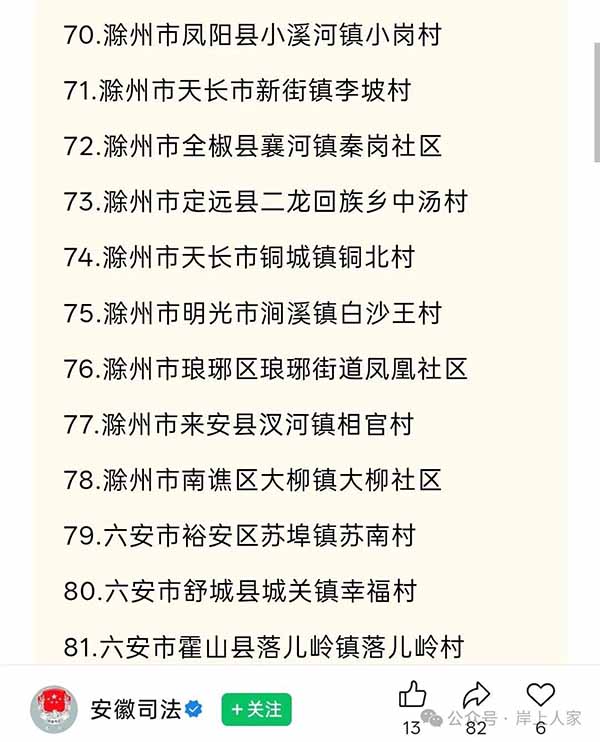Follow the 安徽司法 account
Screen dimensions: 600x742
click(x=256, y=709)
